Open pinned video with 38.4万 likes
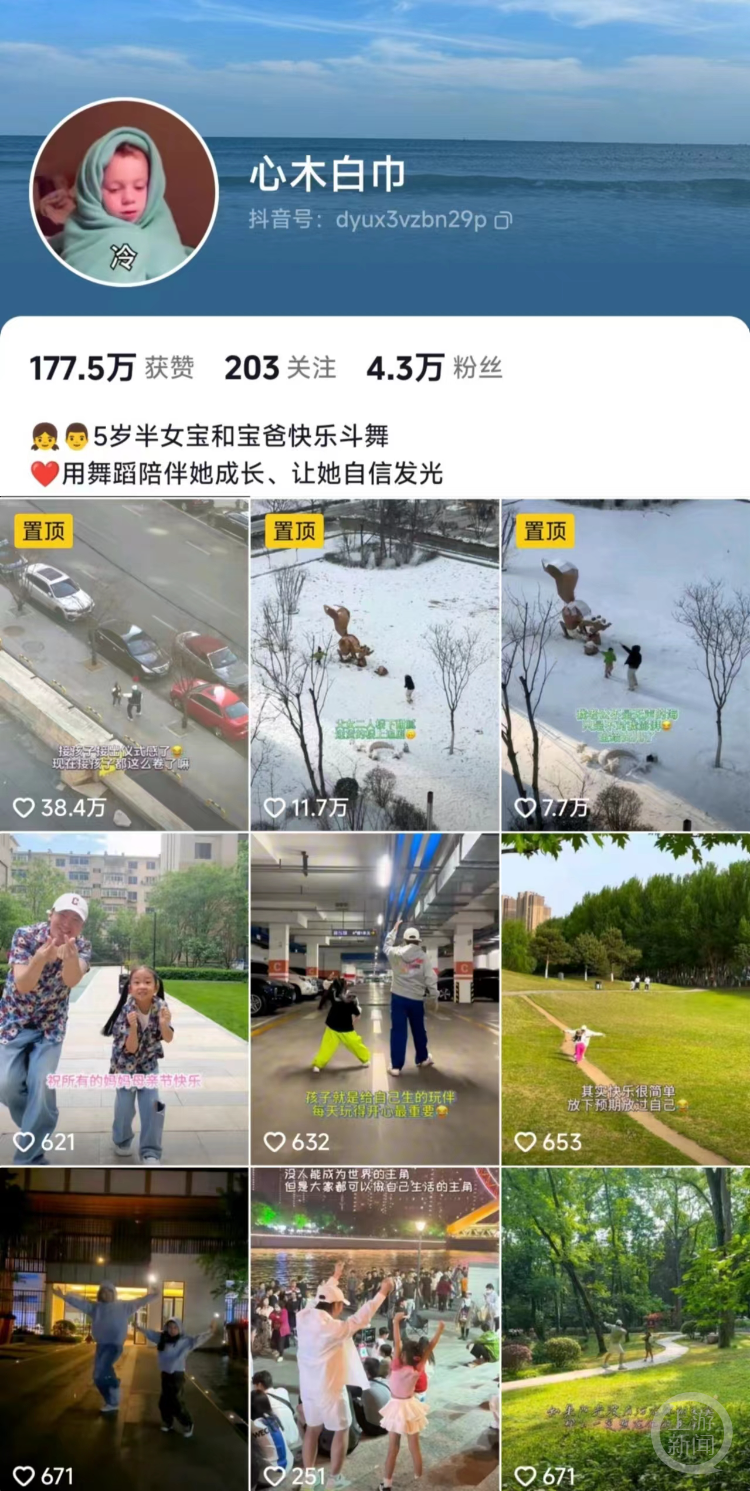750x1491 pixels. pyautogui.click(x=124, y=665)
